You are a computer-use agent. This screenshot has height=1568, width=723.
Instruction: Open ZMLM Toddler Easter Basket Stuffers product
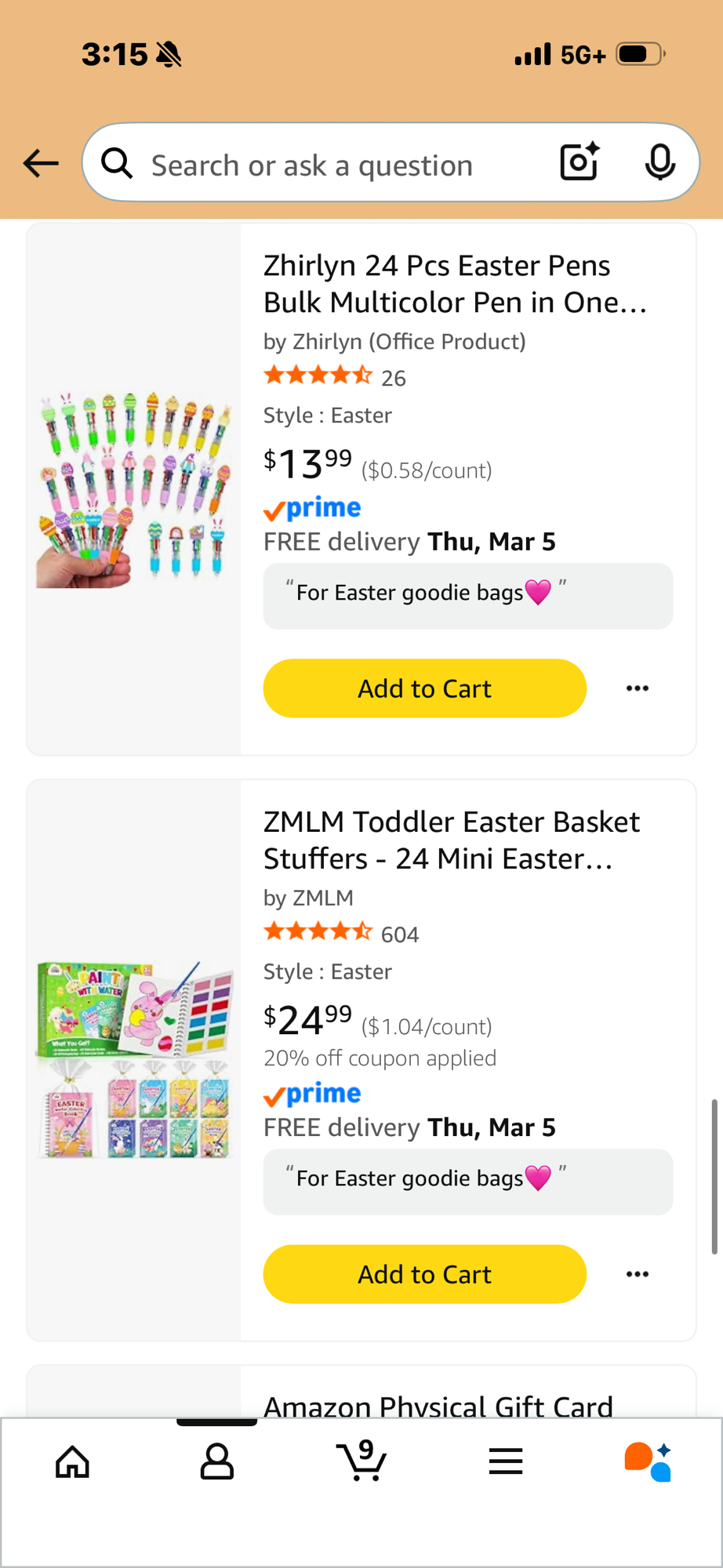(x=452, y=840)
